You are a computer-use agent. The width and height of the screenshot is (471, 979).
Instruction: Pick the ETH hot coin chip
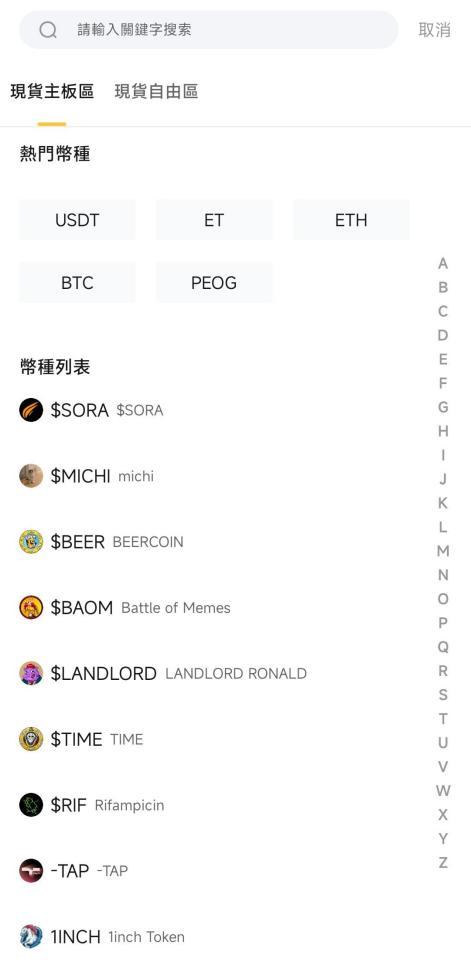[x=351, y=220]
